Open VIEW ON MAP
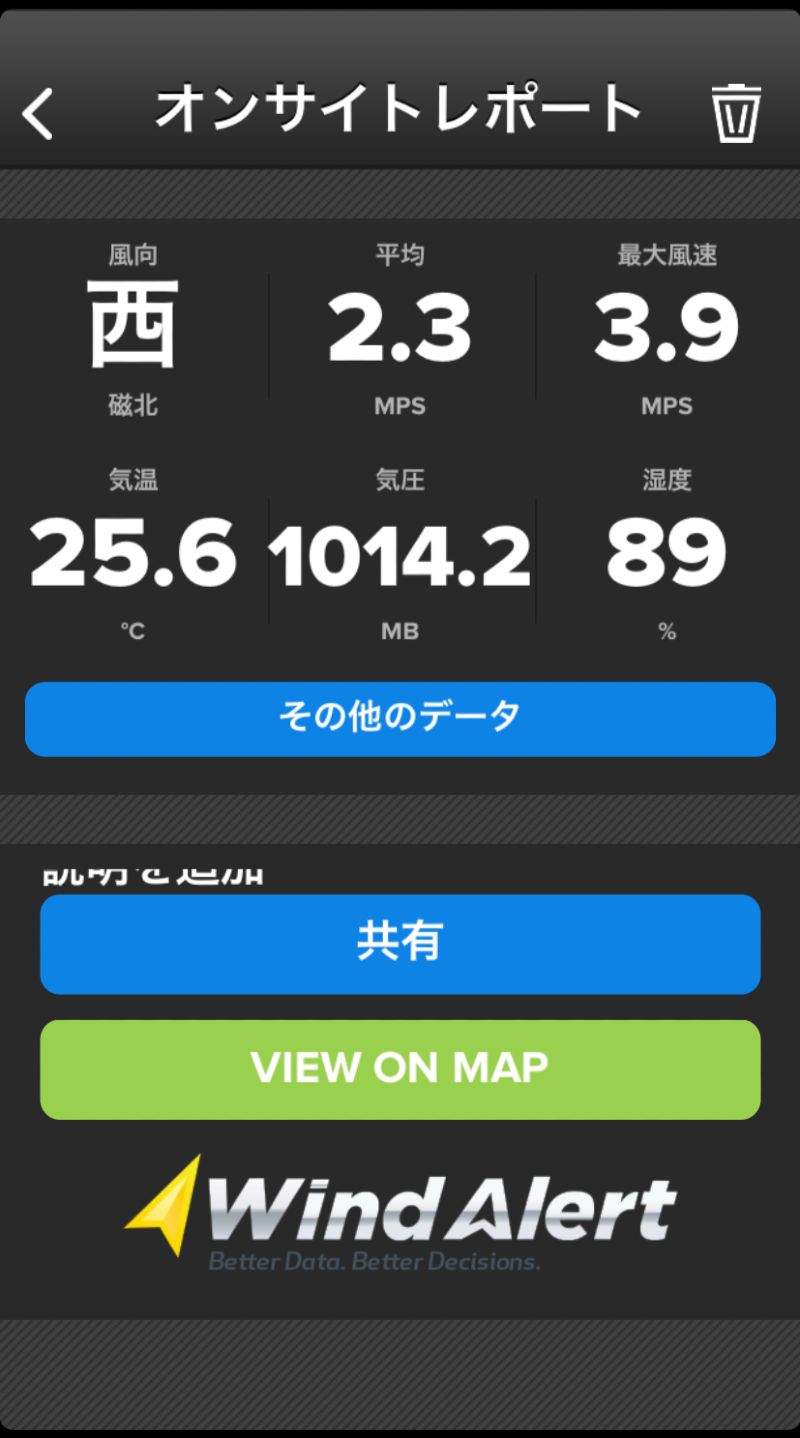800x1438 pixels. (400, 1068)
